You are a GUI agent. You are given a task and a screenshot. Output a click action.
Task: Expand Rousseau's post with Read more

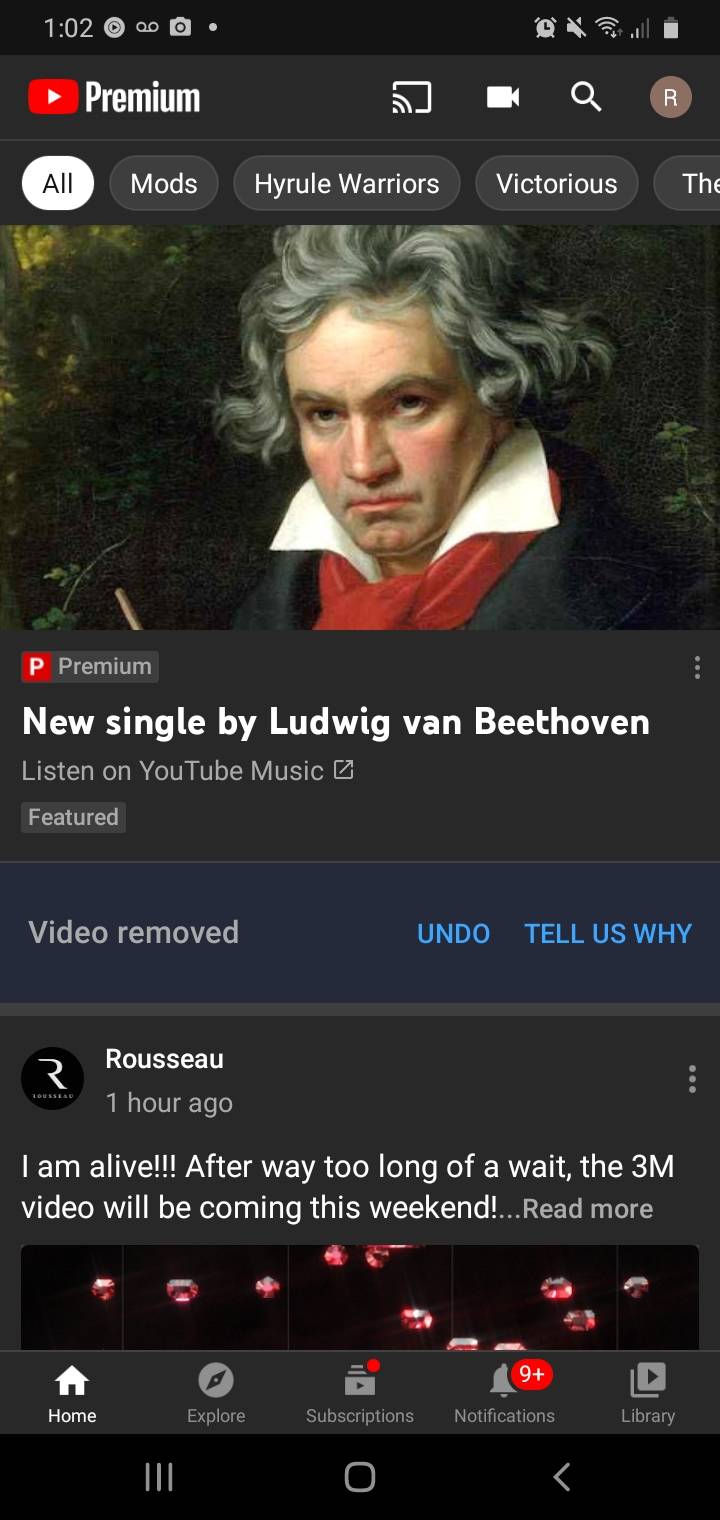587,1209
